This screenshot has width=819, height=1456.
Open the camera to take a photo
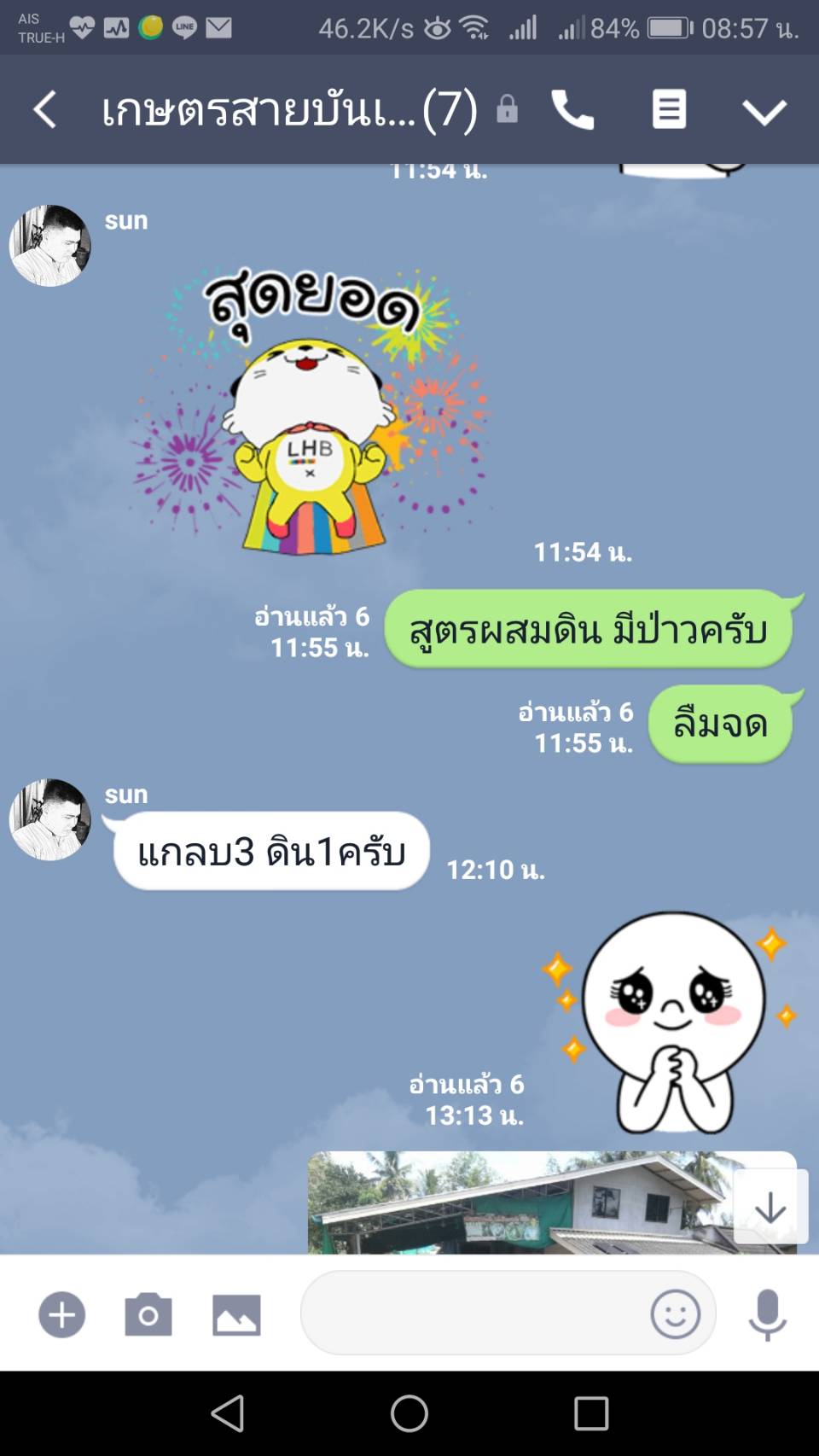pos(148,1314)
